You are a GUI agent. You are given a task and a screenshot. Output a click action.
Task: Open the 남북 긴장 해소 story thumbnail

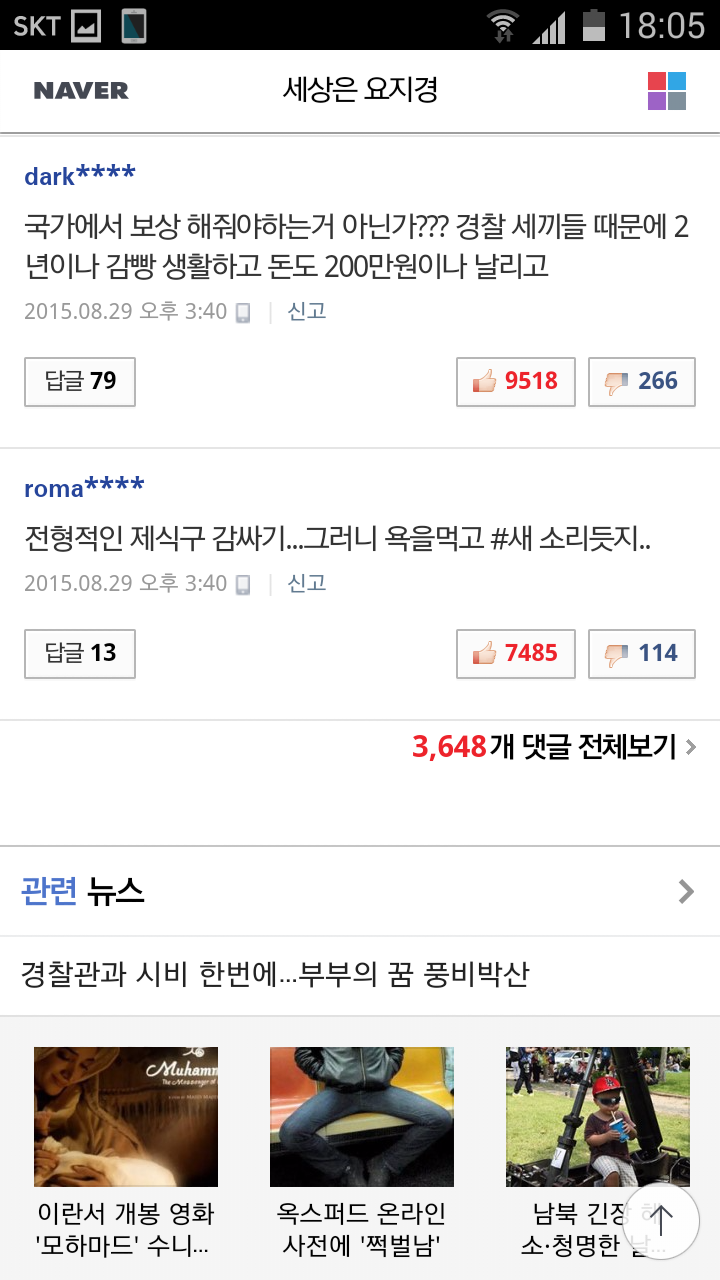click(598, 1117)
